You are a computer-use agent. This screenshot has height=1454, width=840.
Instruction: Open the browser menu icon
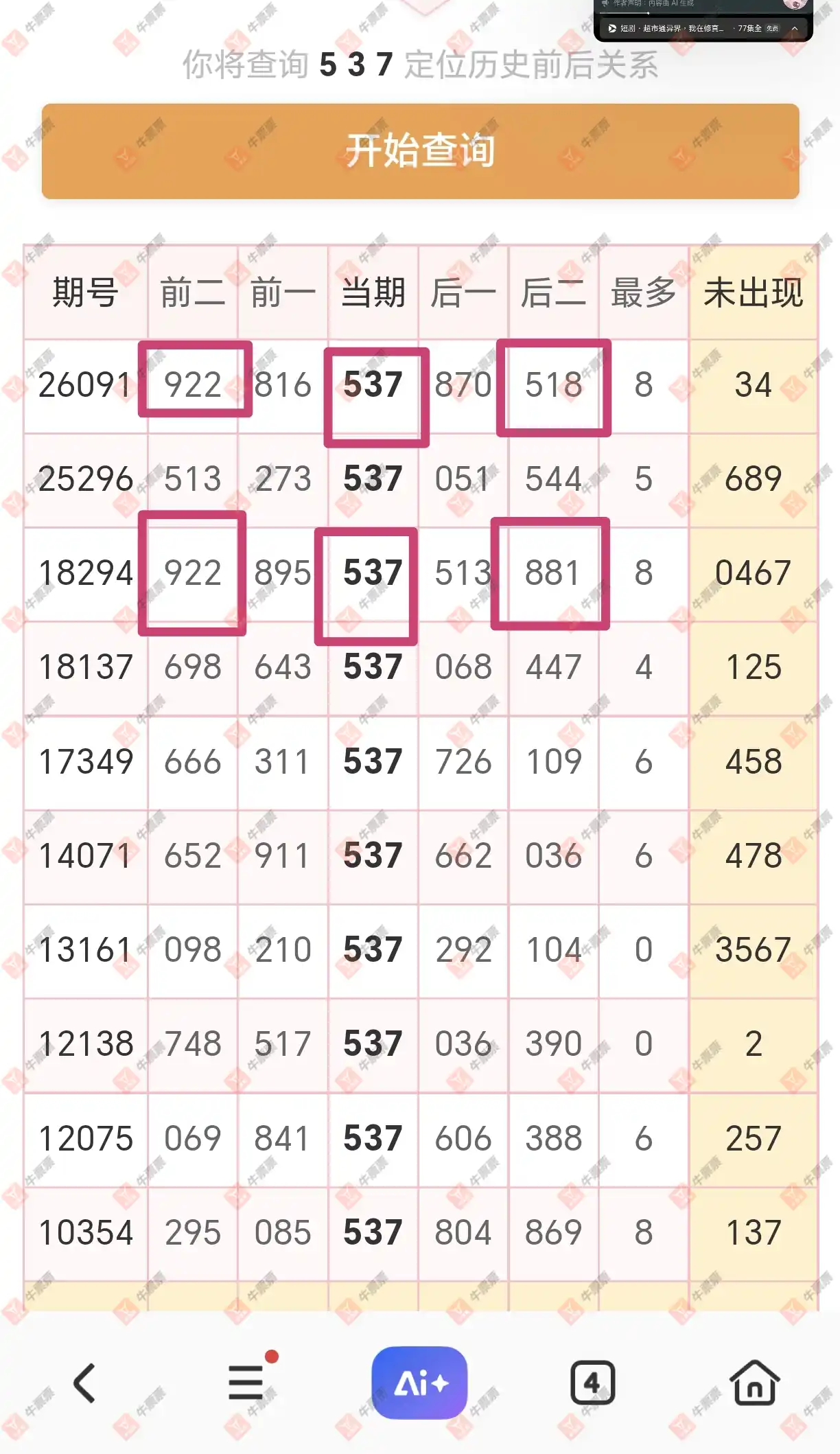point(246,1382)
